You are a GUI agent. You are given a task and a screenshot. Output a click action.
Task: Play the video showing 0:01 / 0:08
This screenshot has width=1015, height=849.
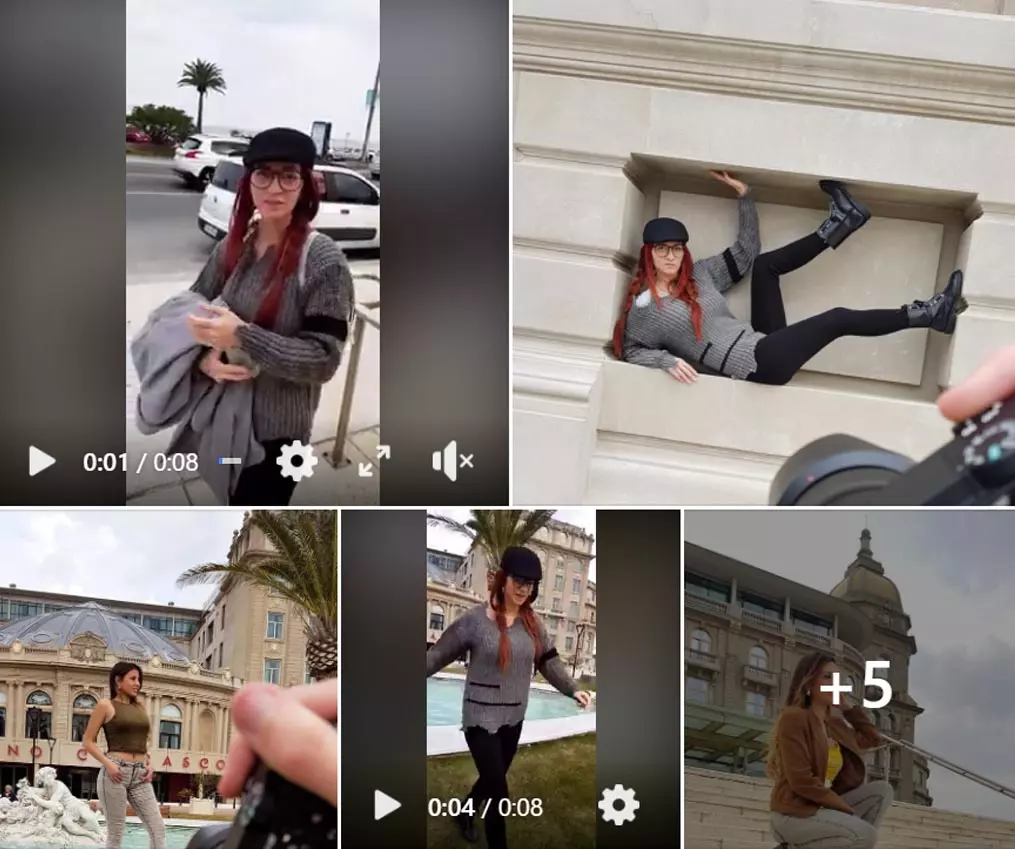pos(41,461)
